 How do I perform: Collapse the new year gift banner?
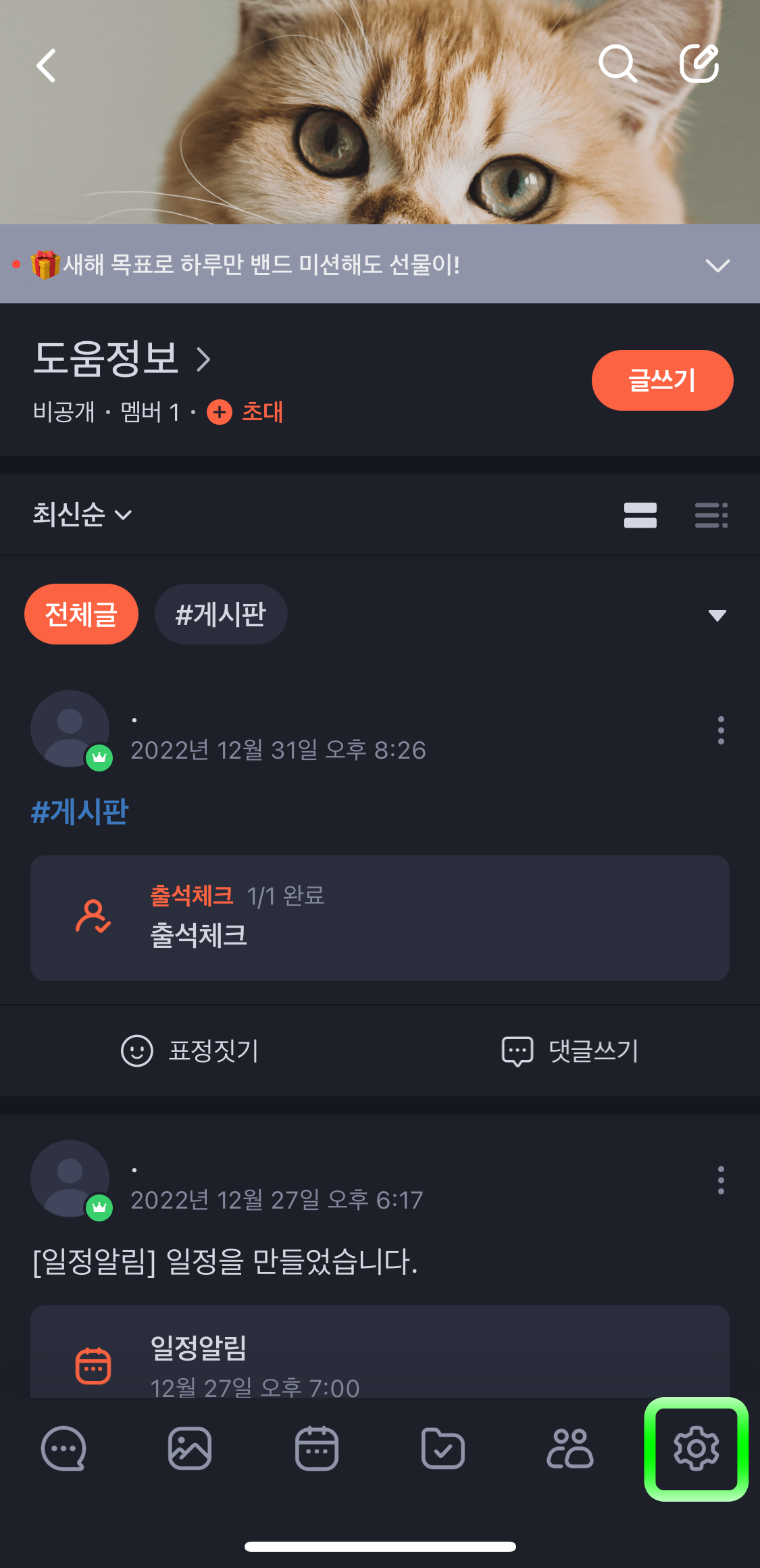coord(718,266)
